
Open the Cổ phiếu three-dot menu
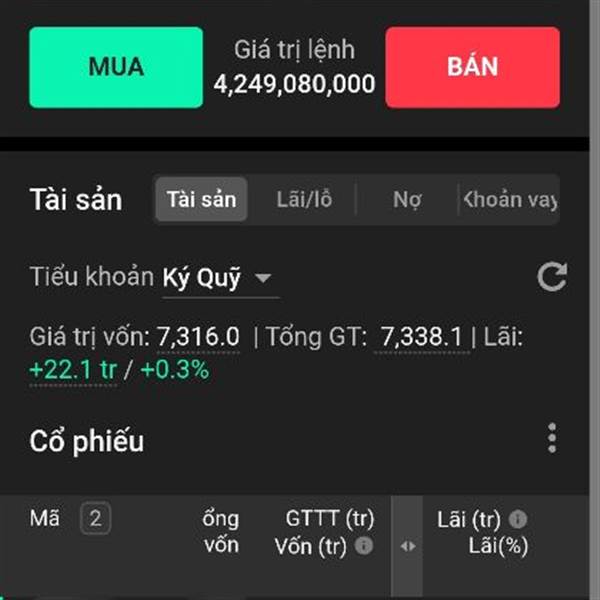coord(552,438)
